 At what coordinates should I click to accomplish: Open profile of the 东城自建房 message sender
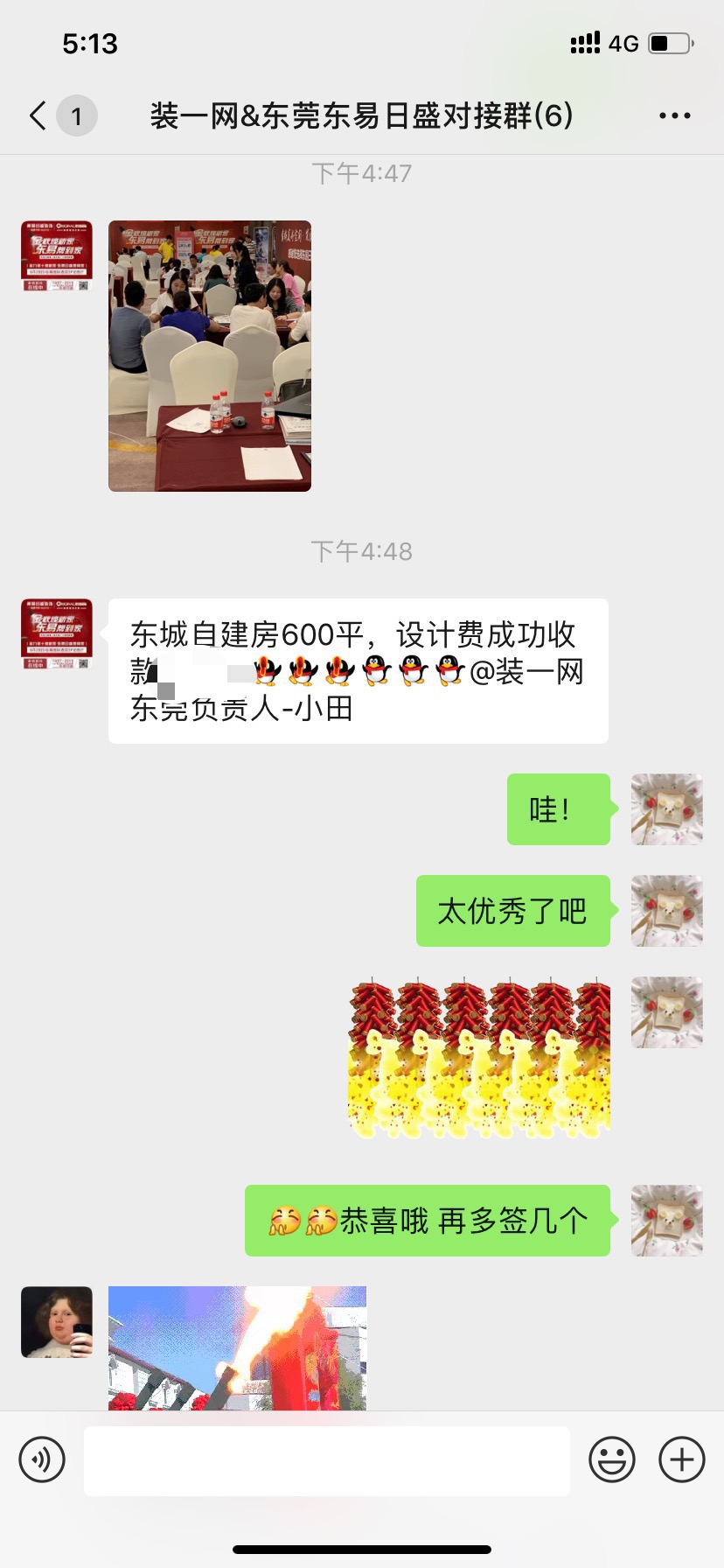(57, 634)
